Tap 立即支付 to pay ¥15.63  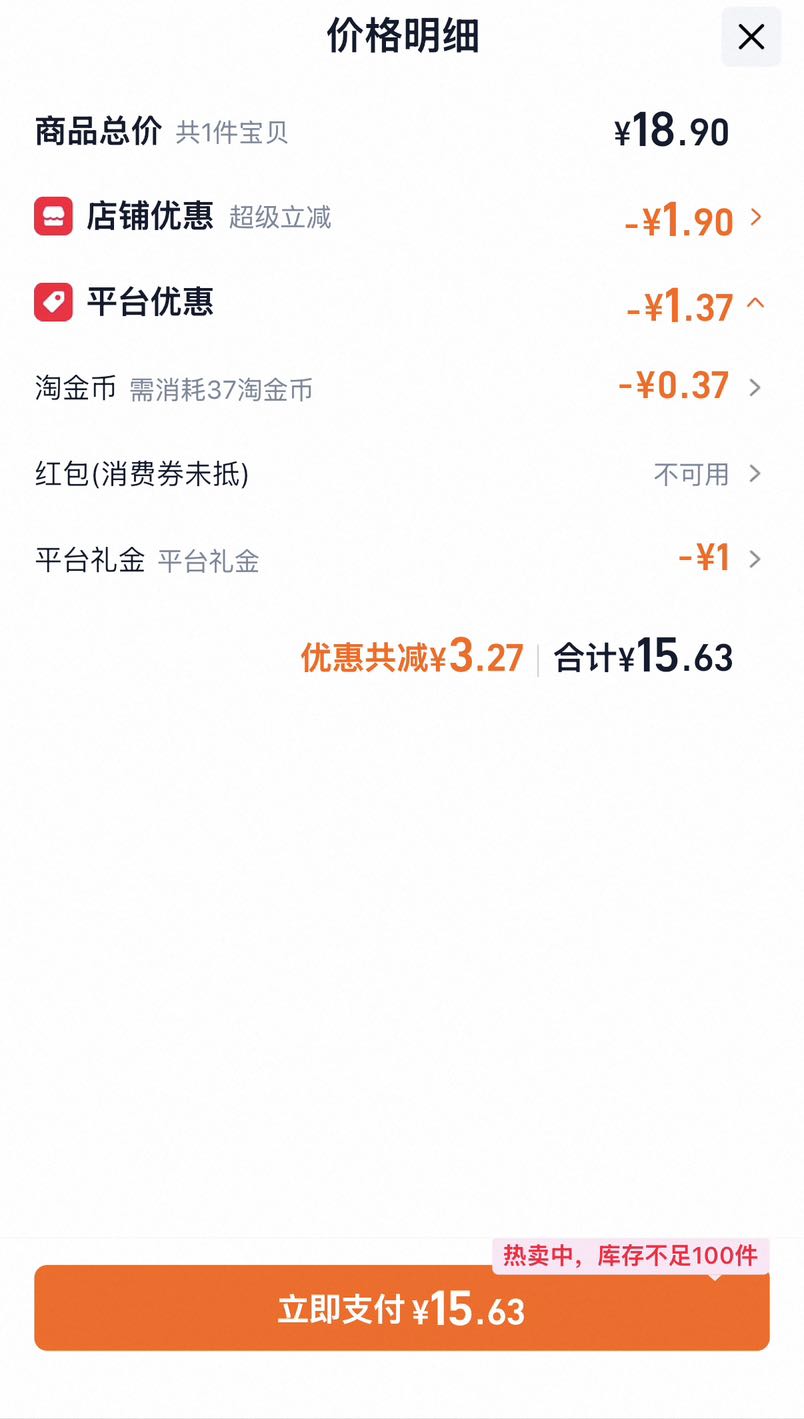[x=402, y=1308]
